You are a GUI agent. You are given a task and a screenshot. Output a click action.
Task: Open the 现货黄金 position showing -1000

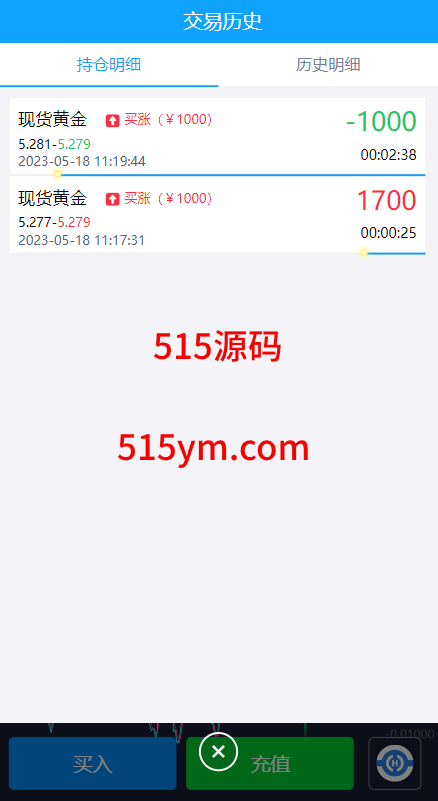(x=217, y=136)
